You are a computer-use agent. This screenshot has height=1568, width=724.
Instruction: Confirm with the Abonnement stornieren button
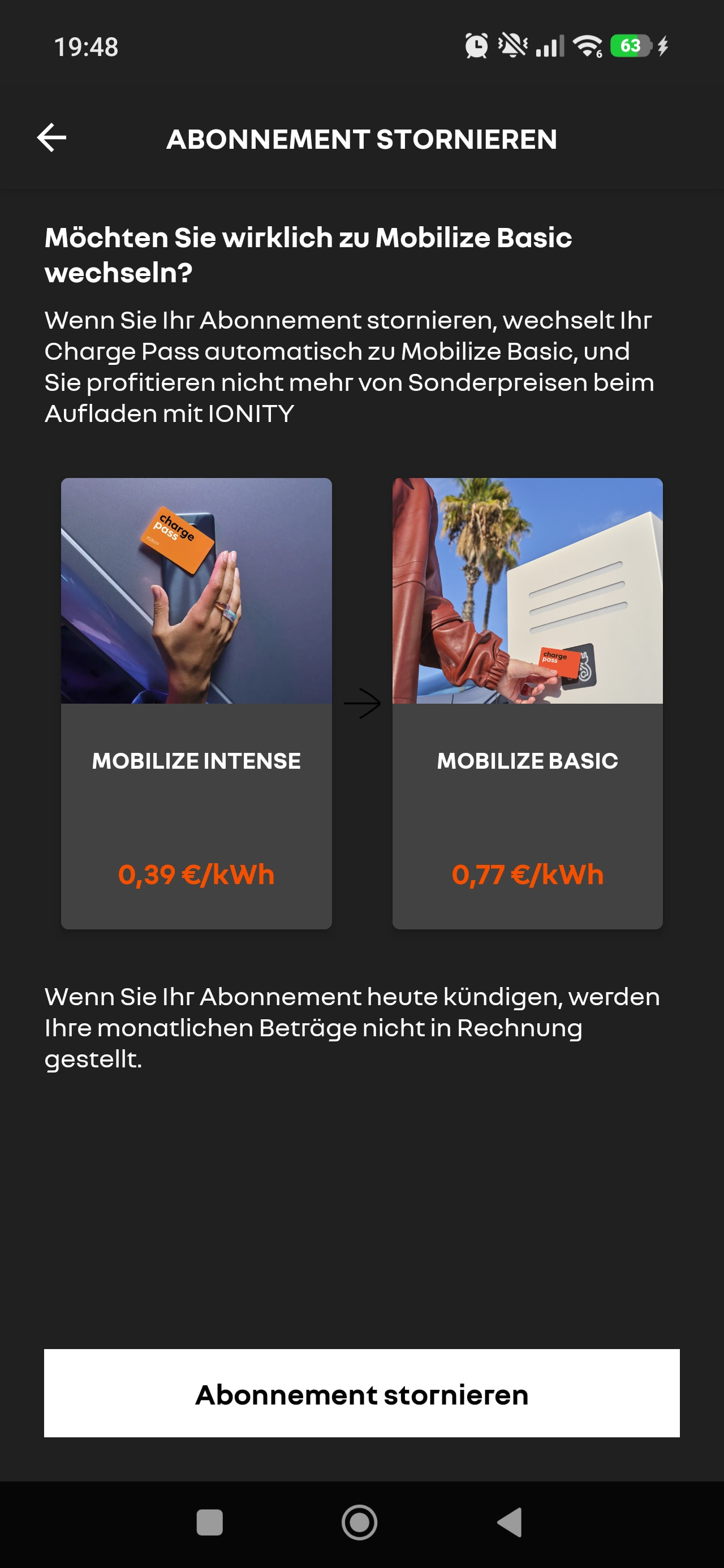361,1393
